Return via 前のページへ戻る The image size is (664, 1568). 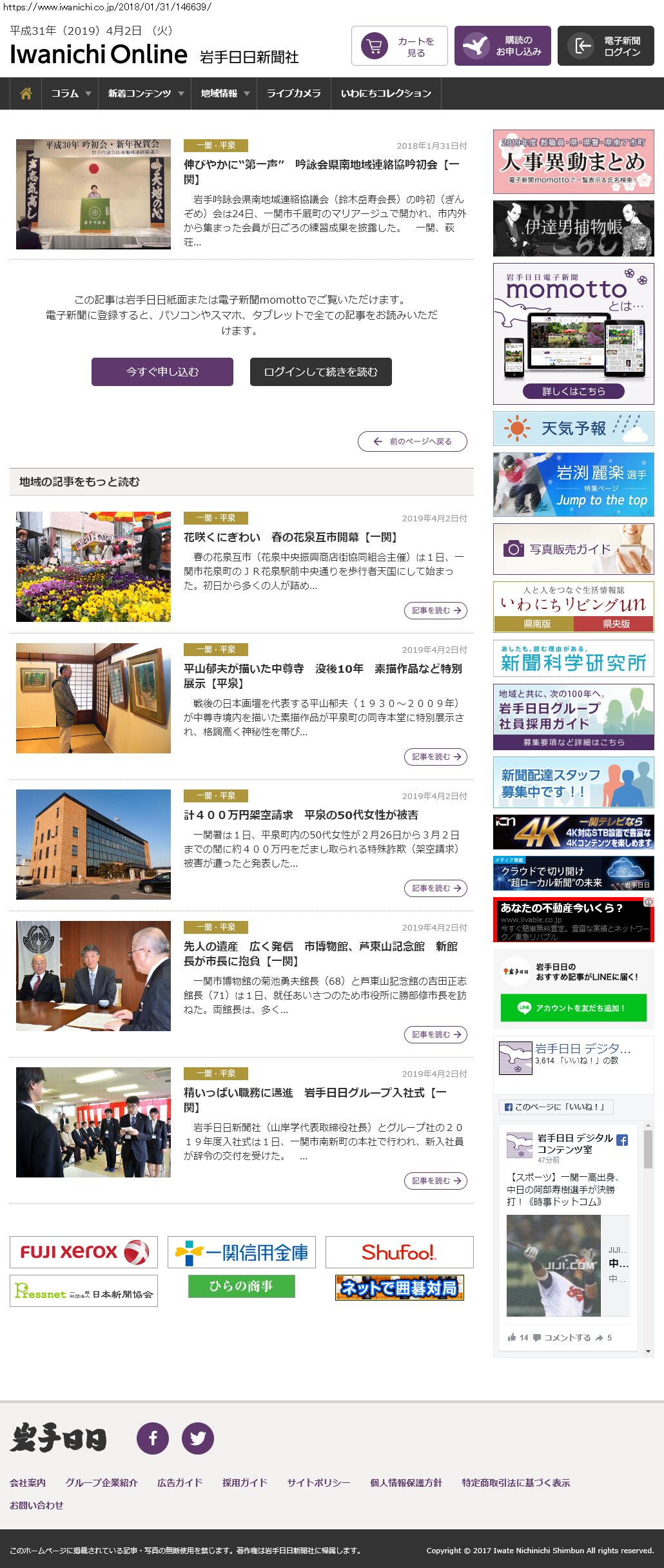click(413, 441)
